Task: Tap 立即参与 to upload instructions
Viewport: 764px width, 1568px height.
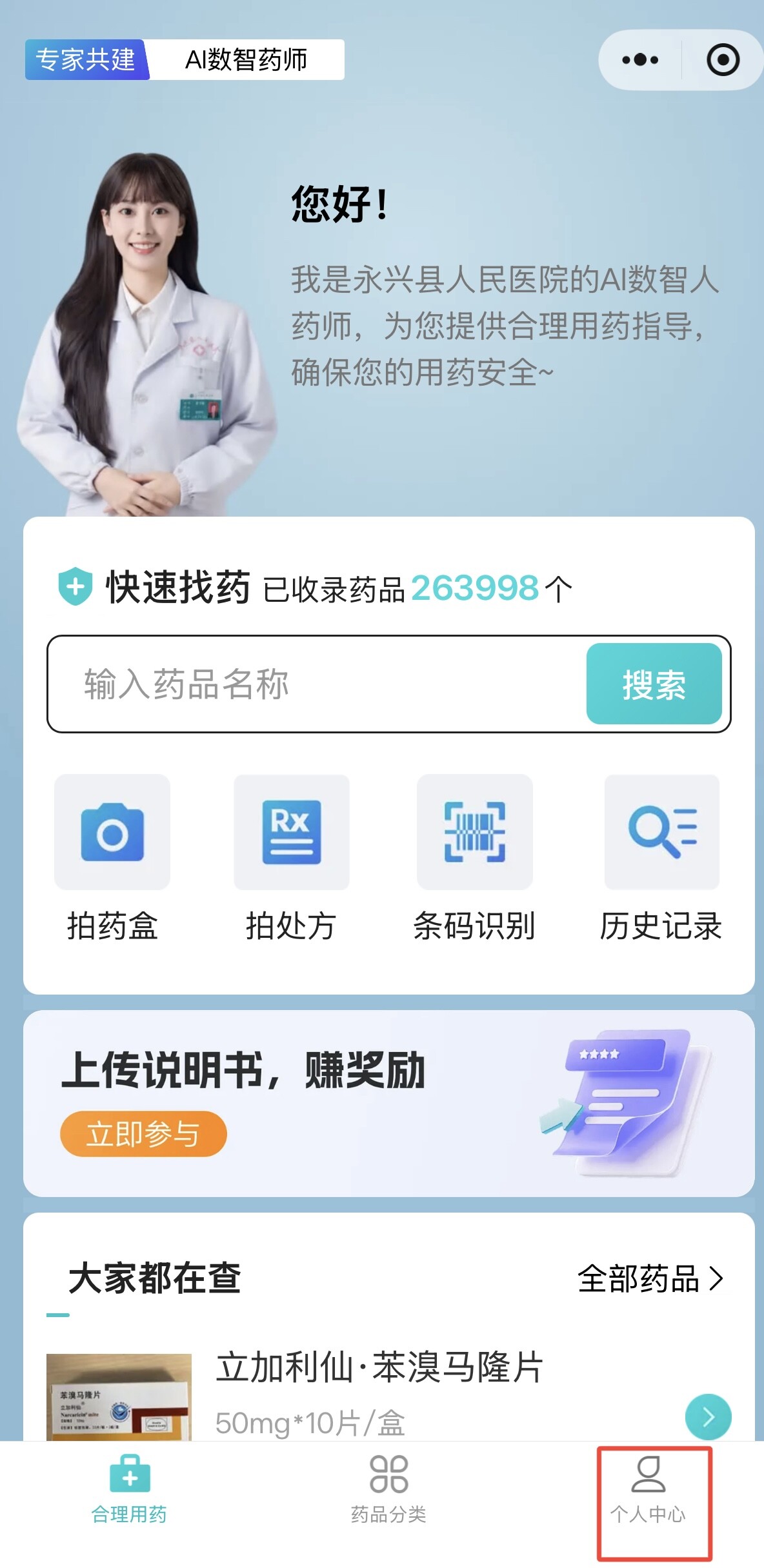Action: pos(143,1133)
